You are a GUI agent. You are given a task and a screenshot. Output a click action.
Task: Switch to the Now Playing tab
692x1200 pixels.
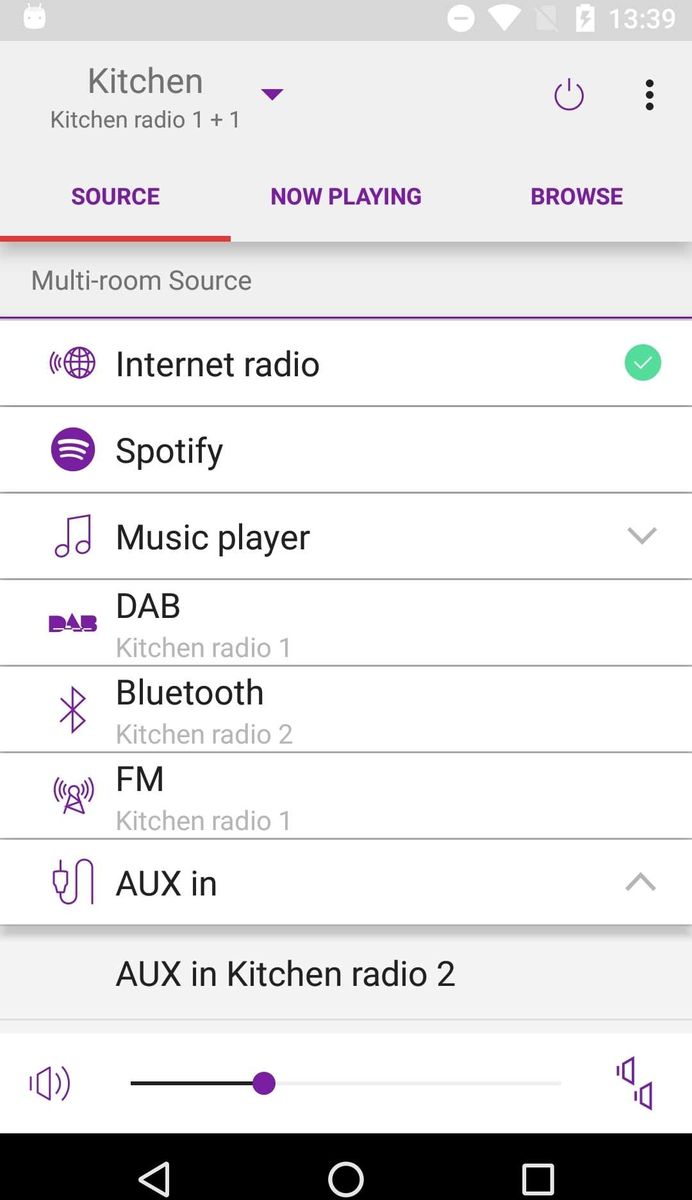click(346, 197)
